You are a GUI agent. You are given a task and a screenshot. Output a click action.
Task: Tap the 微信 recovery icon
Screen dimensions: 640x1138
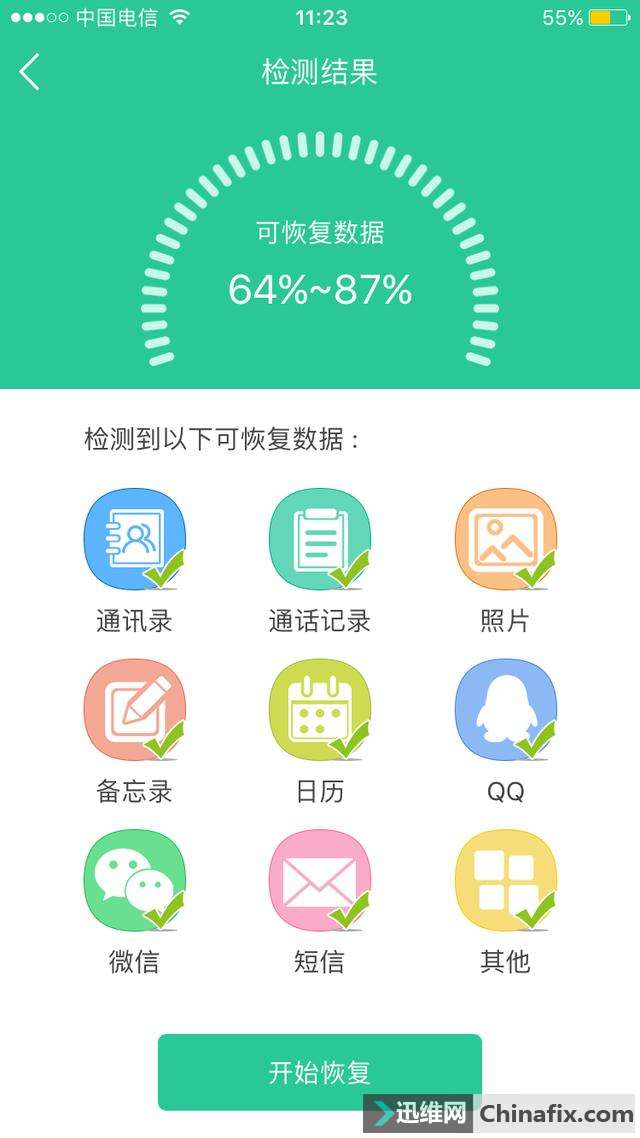135,880
